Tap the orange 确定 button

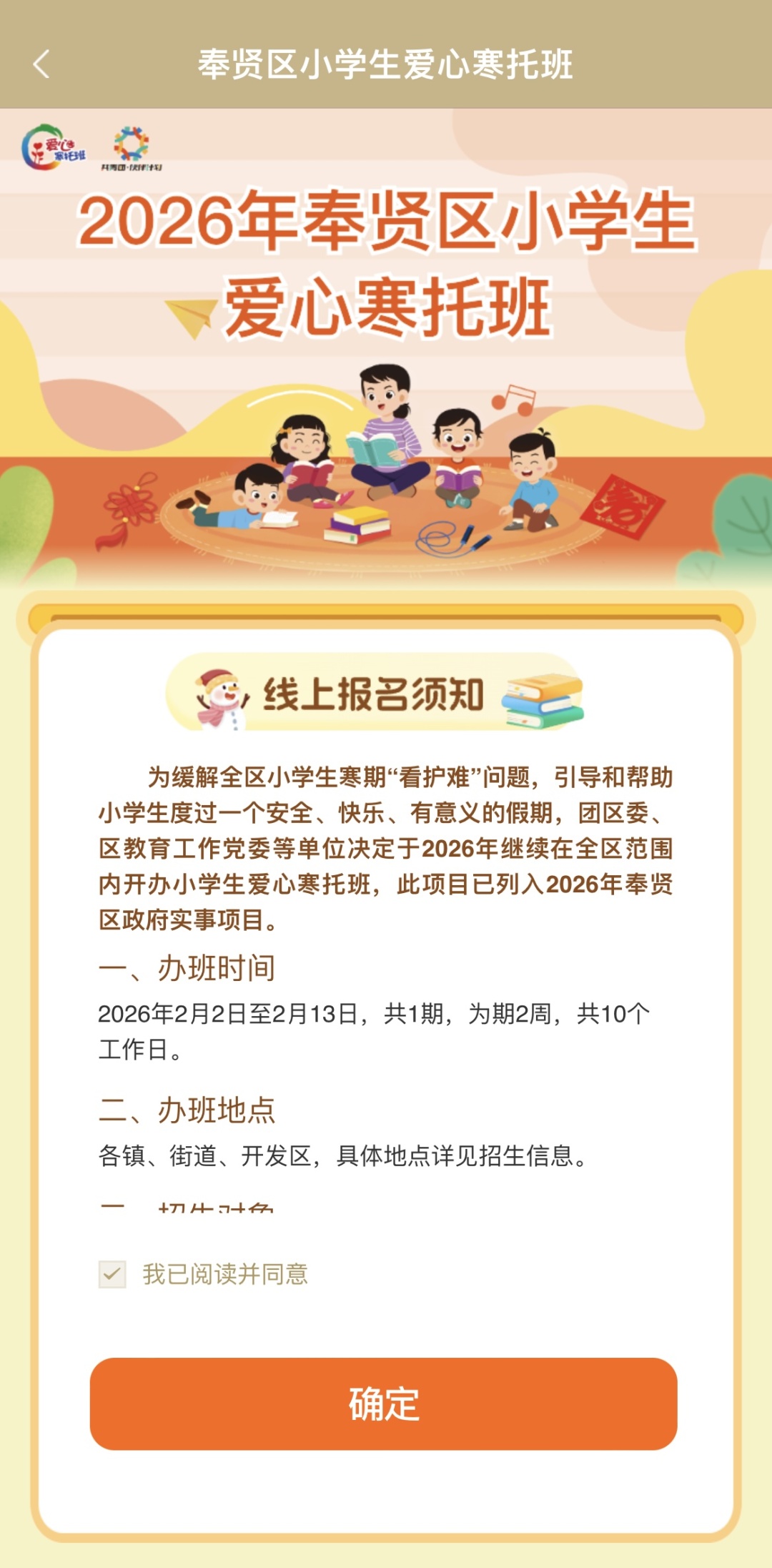click(x=383, y=1404)
